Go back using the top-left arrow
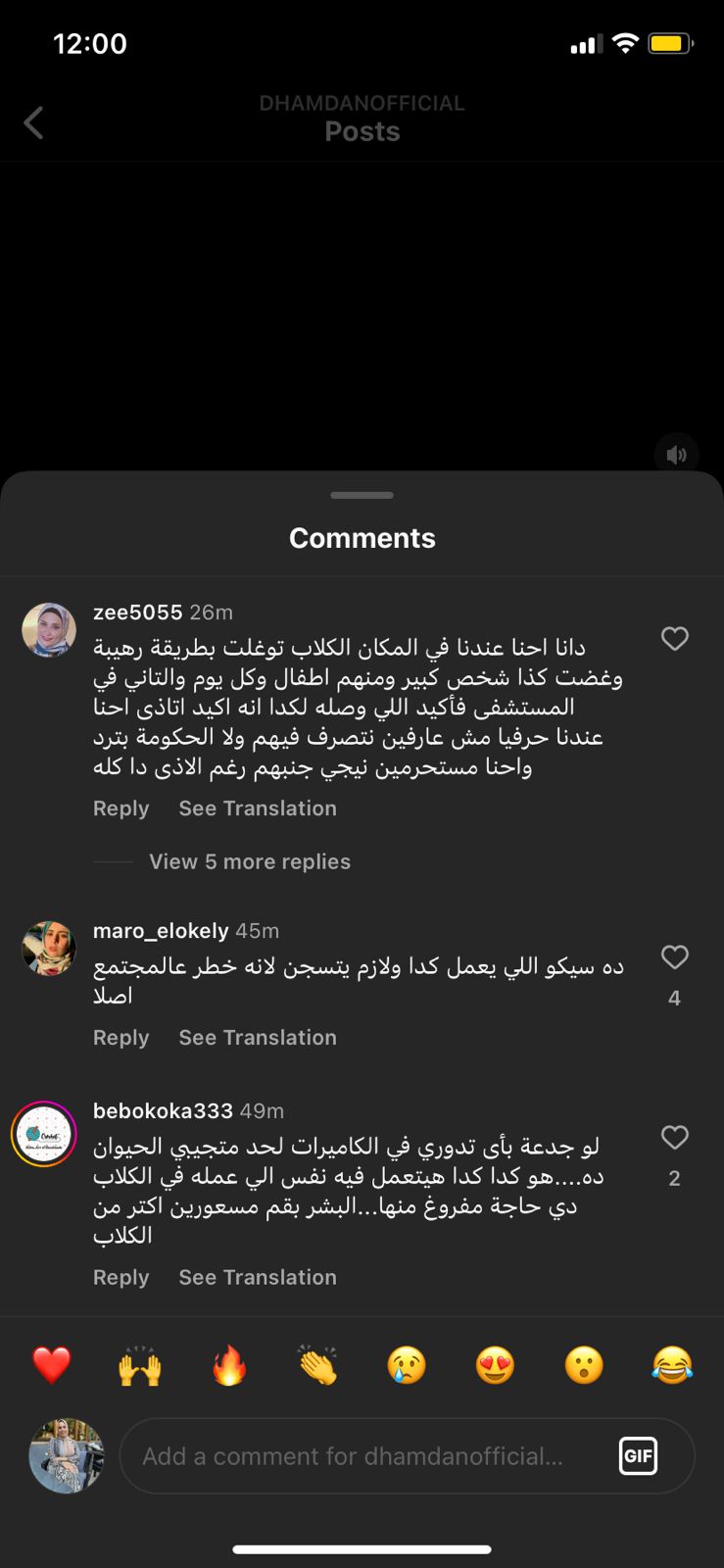Image resolution: width=724 pixels, height=1568 pixels. [33, 122]
